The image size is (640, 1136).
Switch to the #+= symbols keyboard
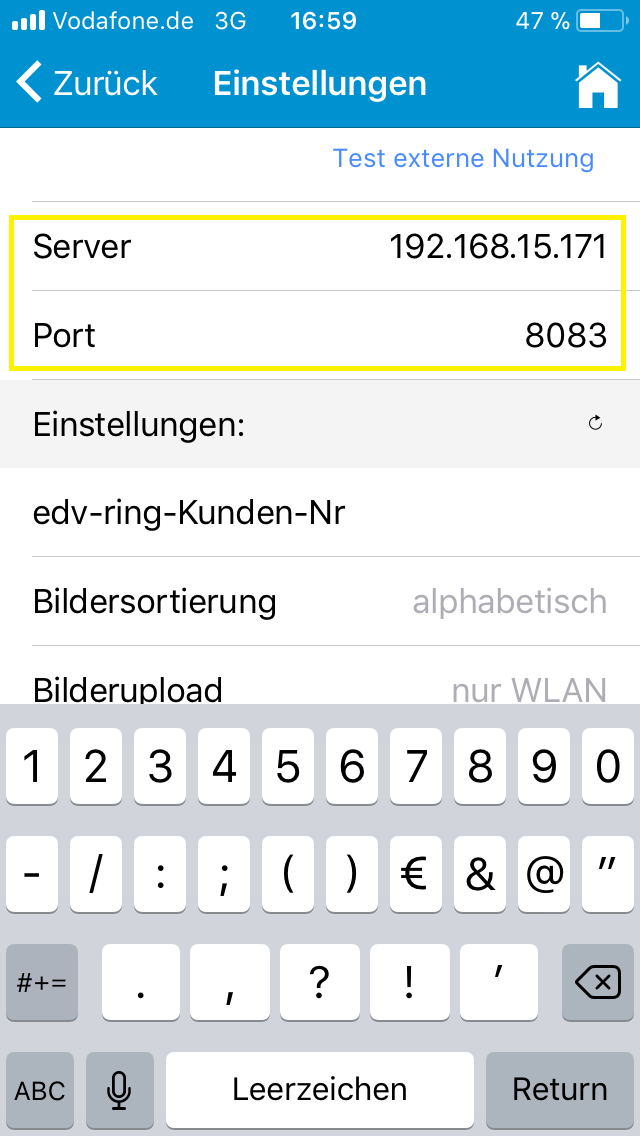click(x=41, y=982)
